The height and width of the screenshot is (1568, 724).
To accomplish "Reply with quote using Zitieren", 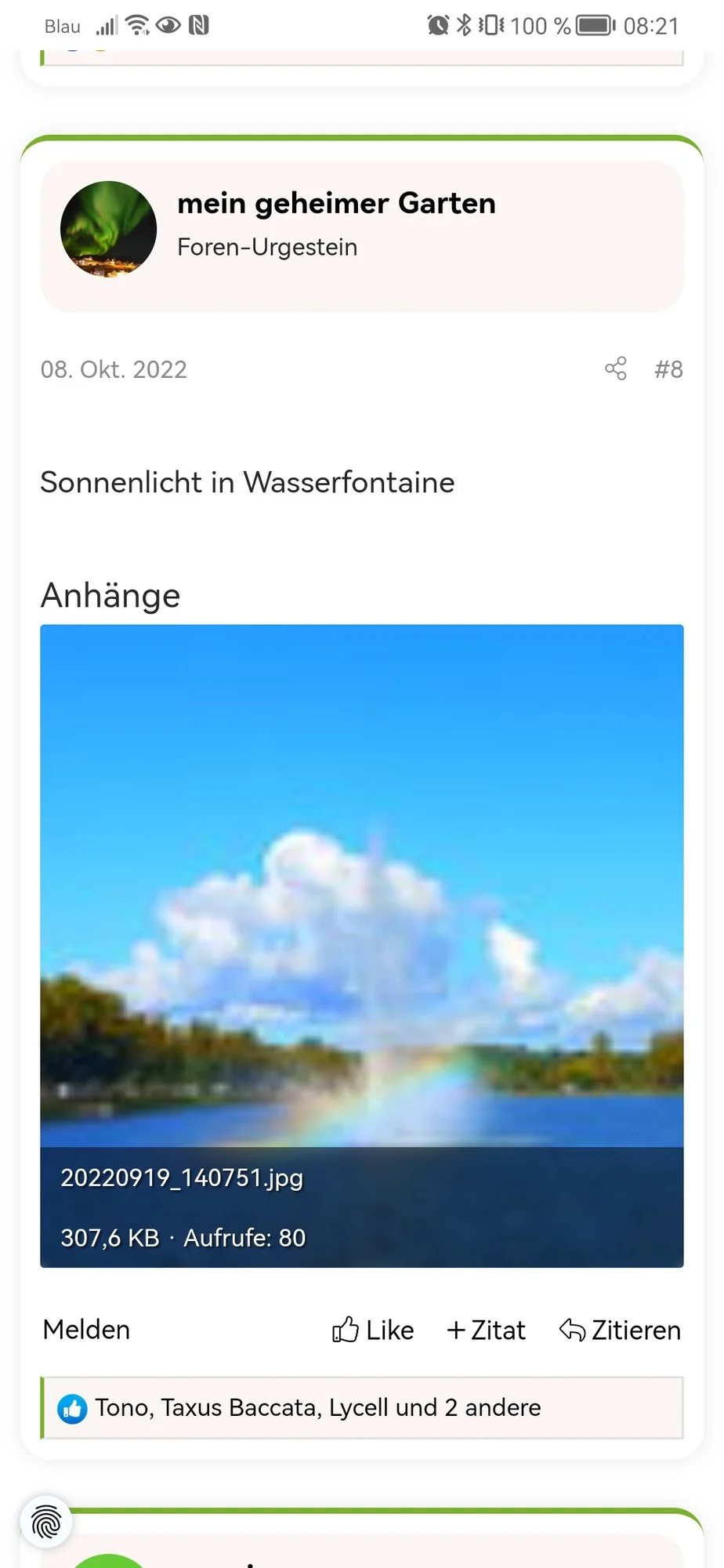I will [x=620, y=1330].
